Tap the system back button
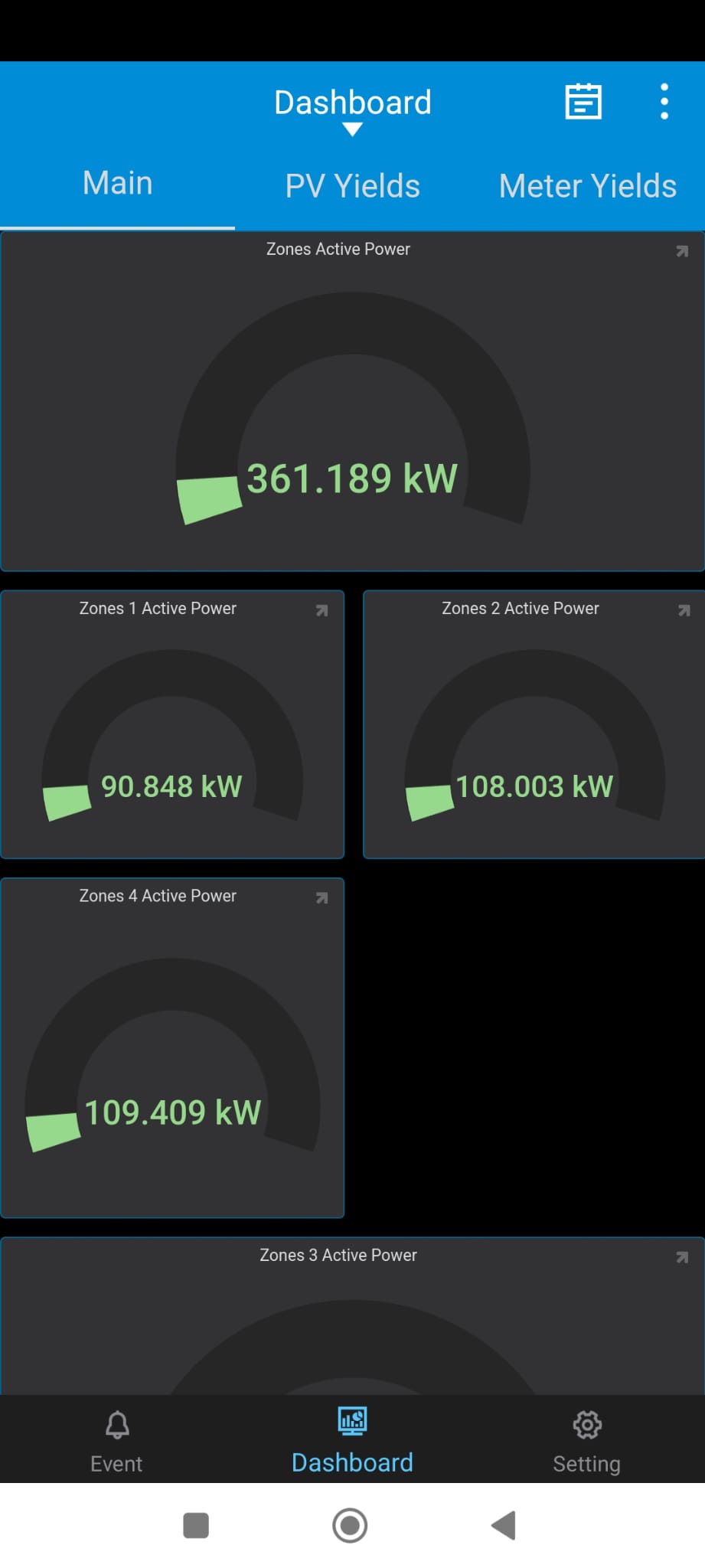 point(504,1525)
